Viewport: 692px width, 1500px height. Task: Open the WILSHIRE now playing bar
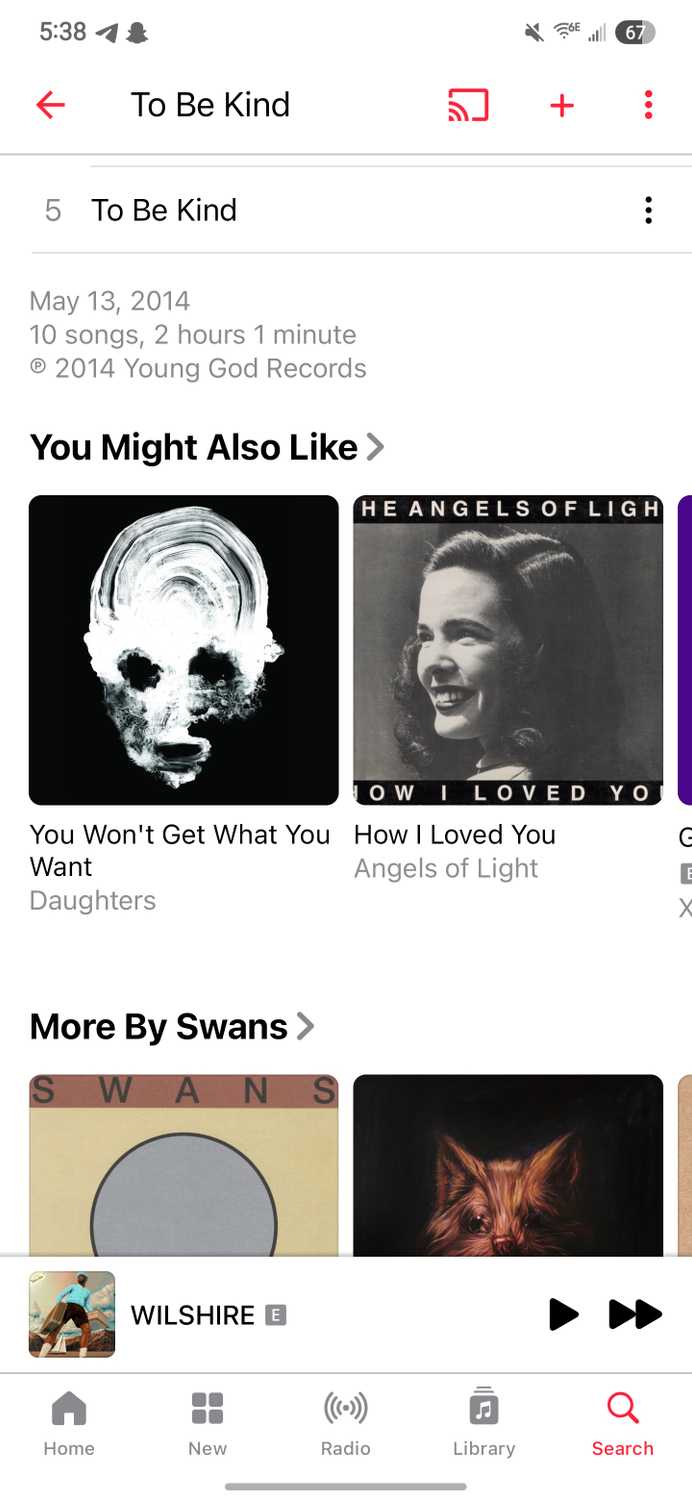[300, 1314]
